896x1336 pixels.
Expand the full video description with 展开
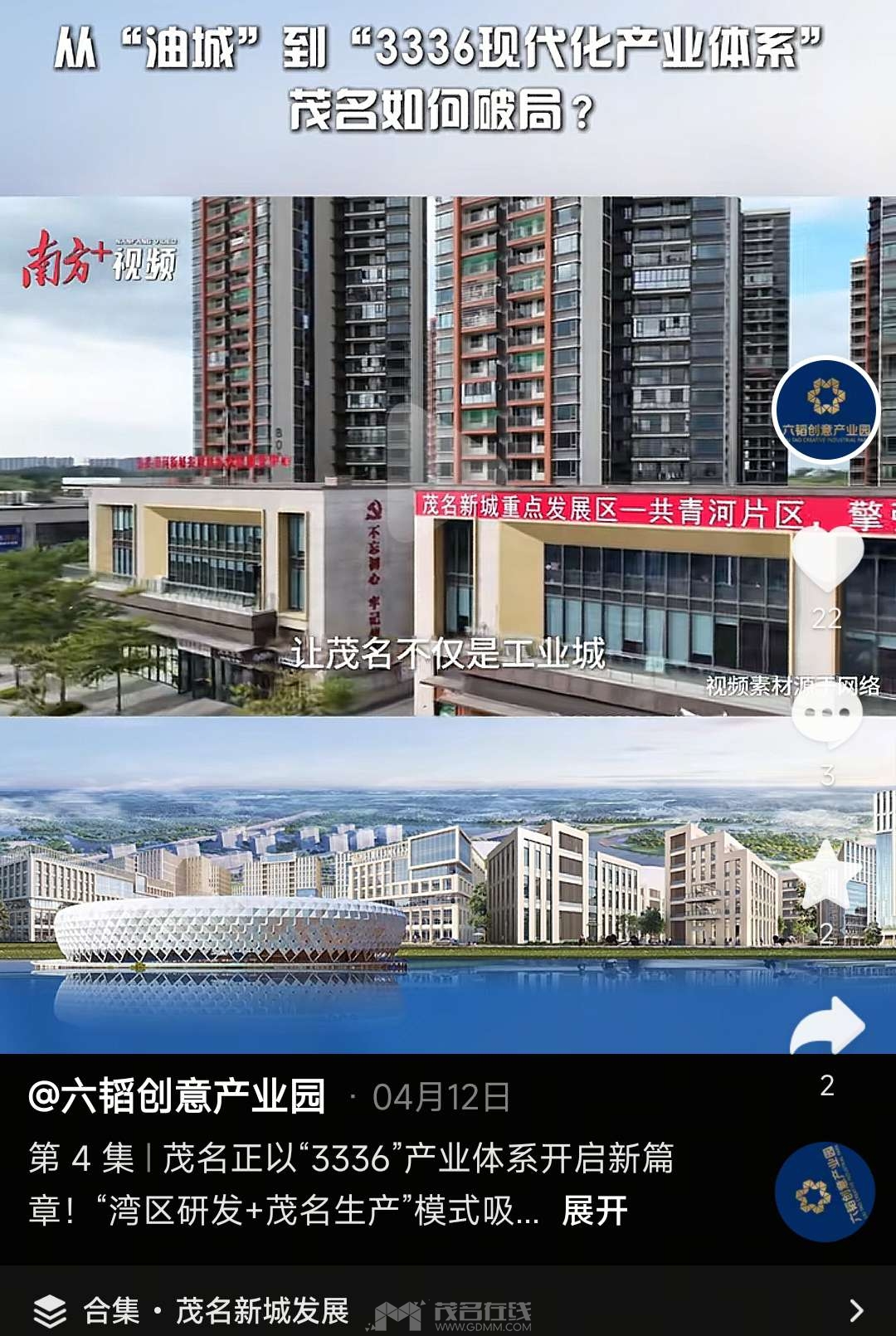[595, 1211]
